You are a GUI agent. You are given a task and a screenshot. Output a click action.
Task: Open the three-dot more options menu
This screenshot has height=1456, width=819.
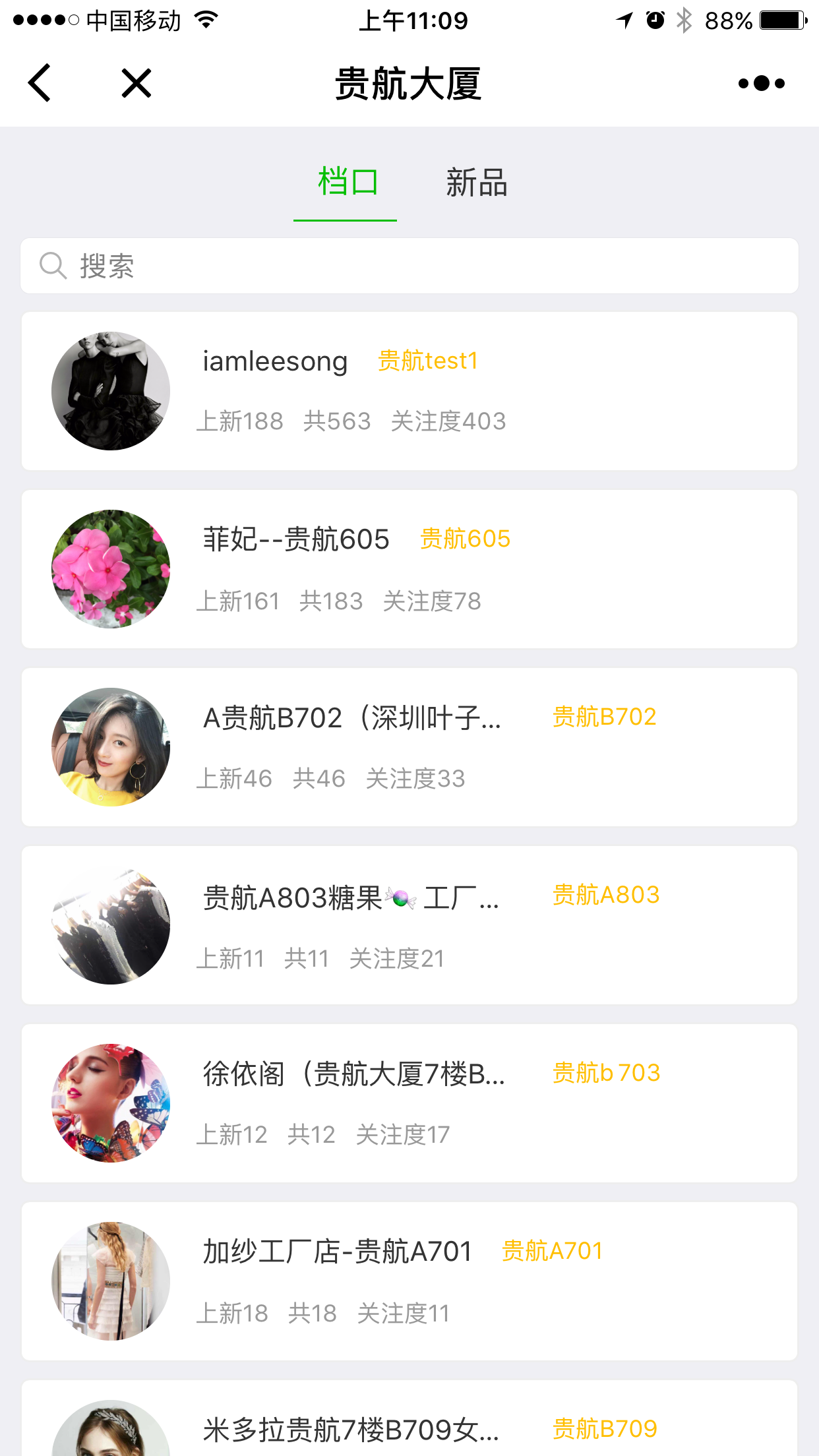click(x=762, y=83)
